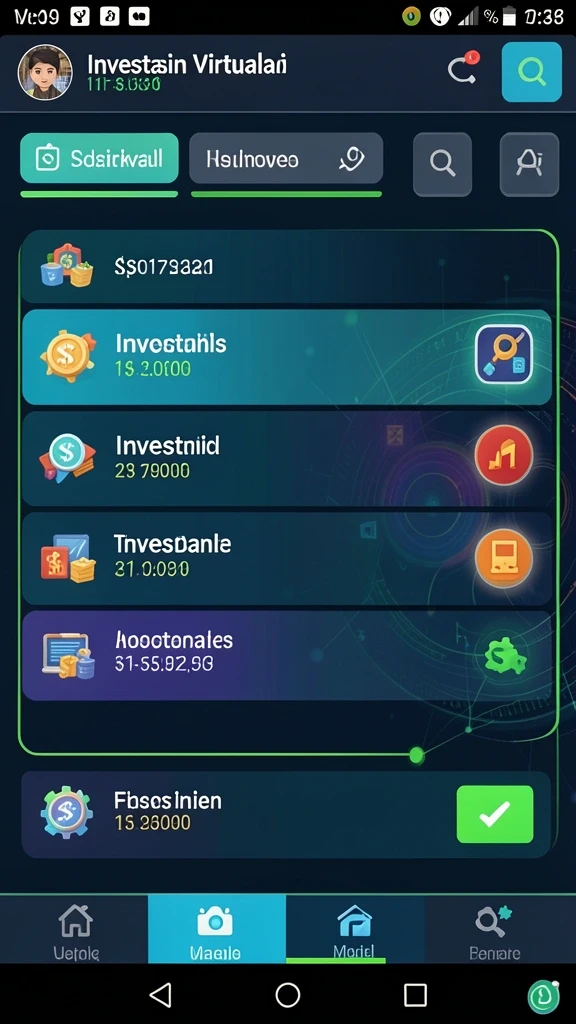Viewport: 576px width, 1024px height.
Task: Open the Tnvesbanle row
Action: pos(287,558)
